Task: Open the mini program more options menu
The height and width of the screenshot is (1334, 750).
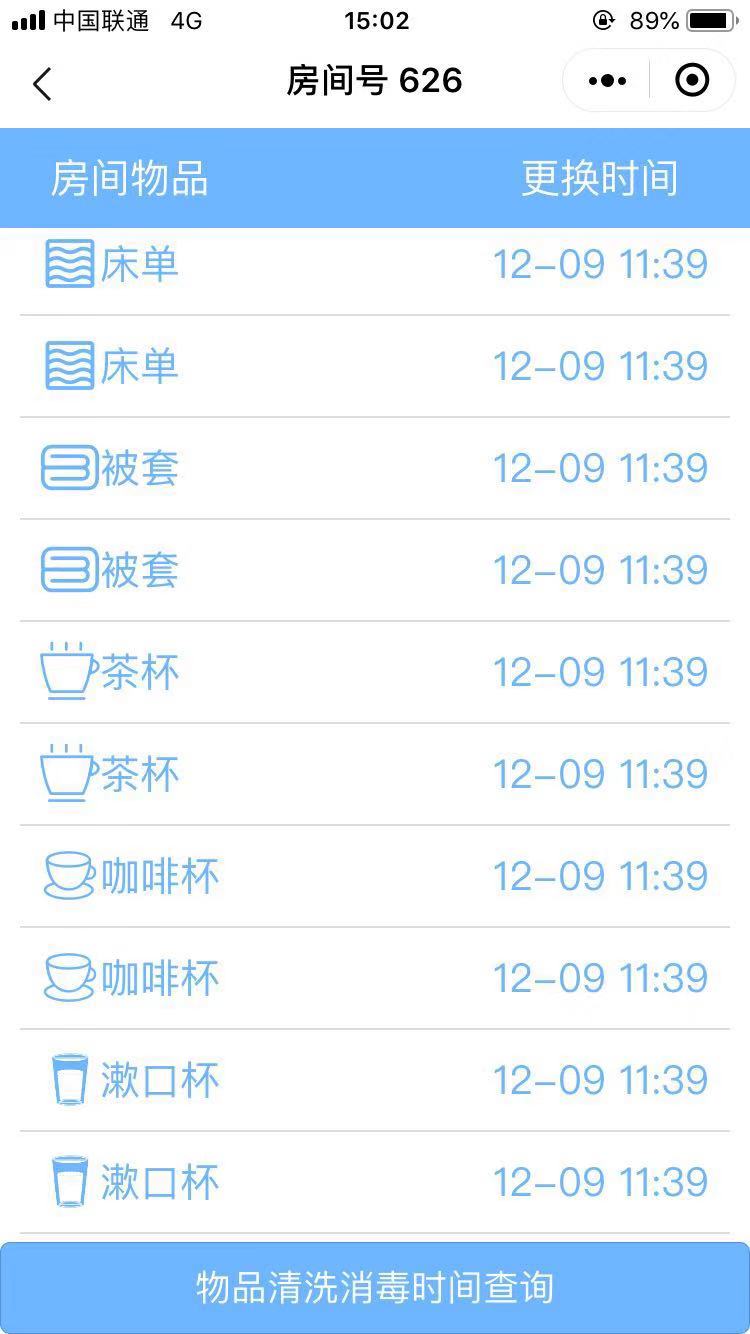Action: point(607,81)
